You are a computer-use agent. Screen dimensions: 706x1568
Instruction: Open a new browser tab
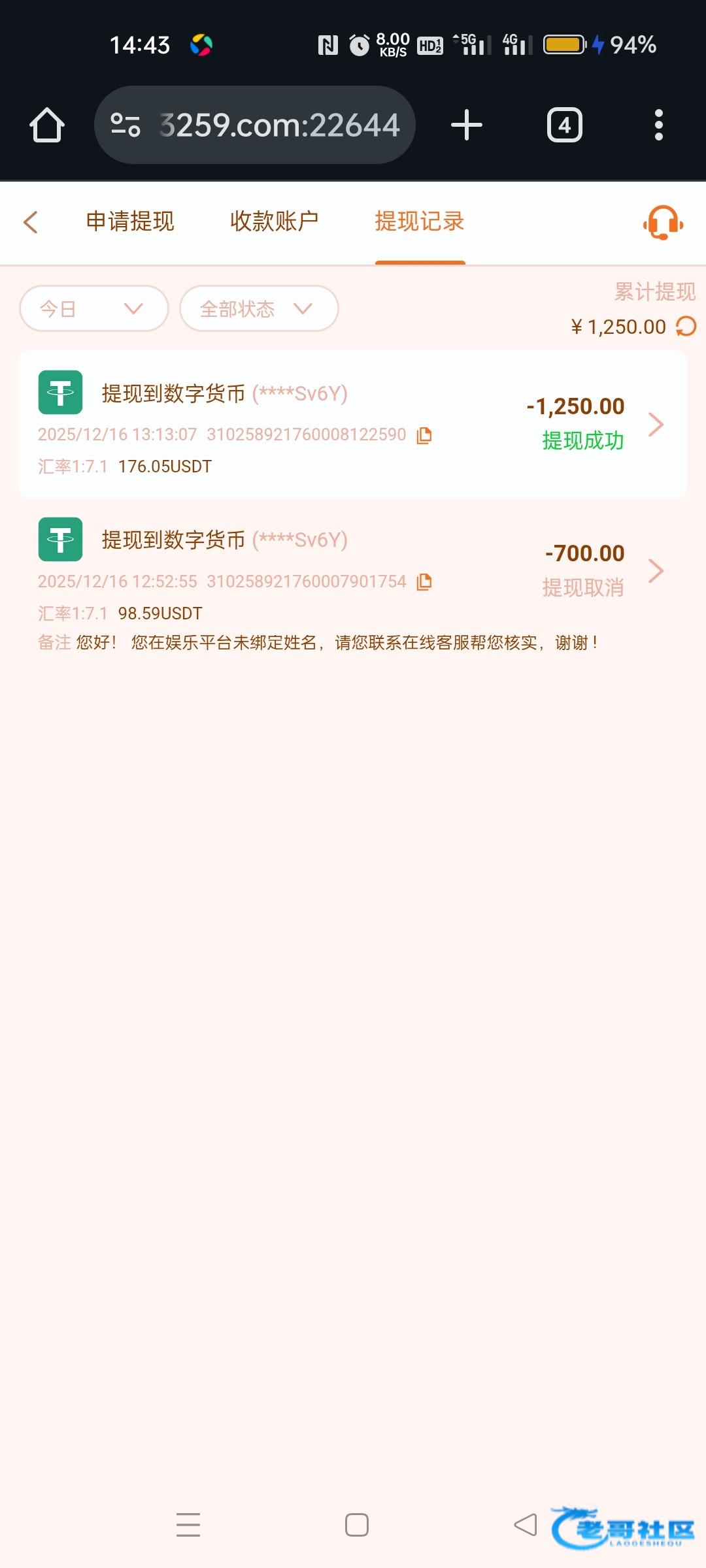467,125
